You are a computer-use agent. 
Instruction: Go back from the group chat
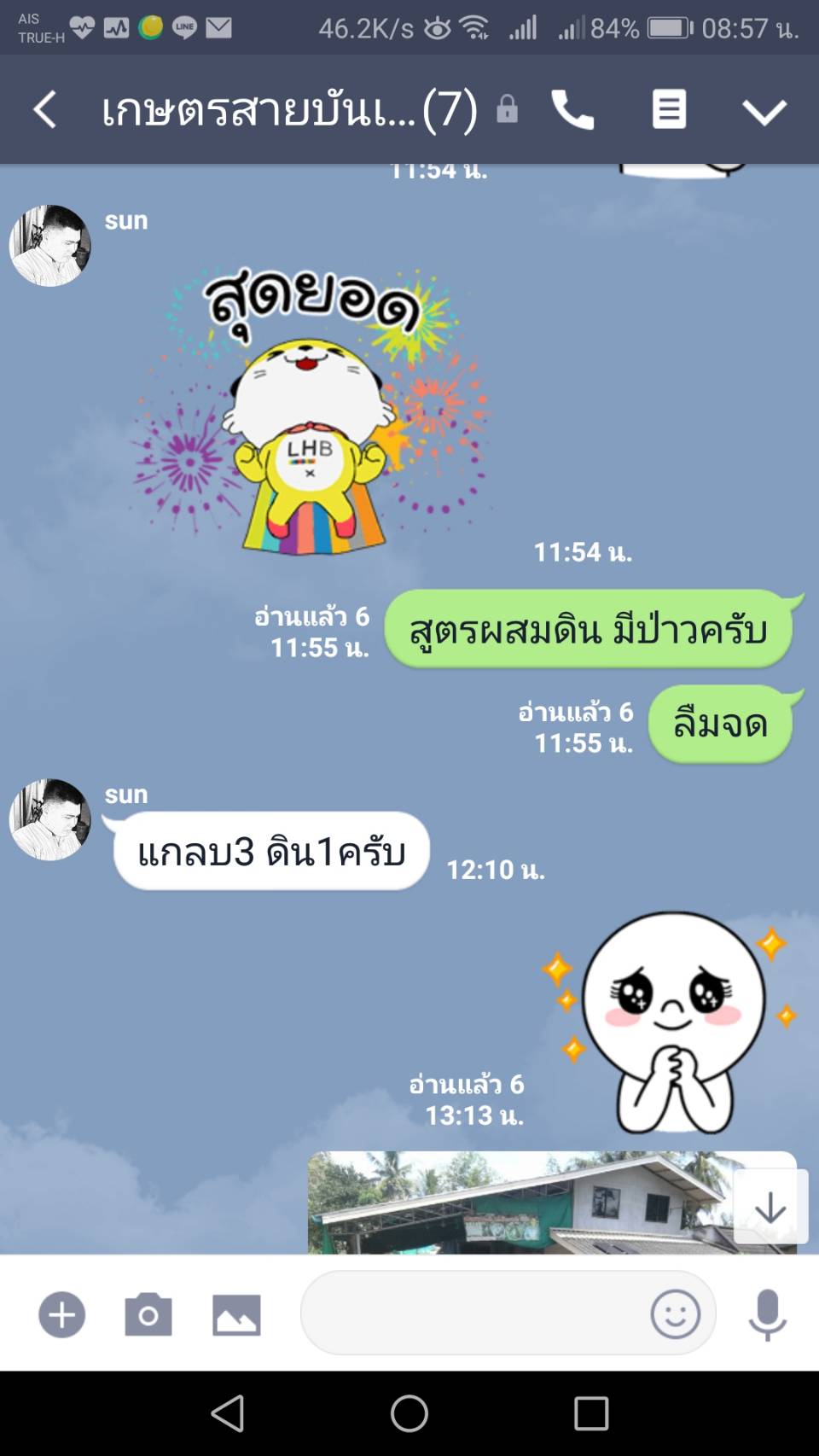coord(44,110)
